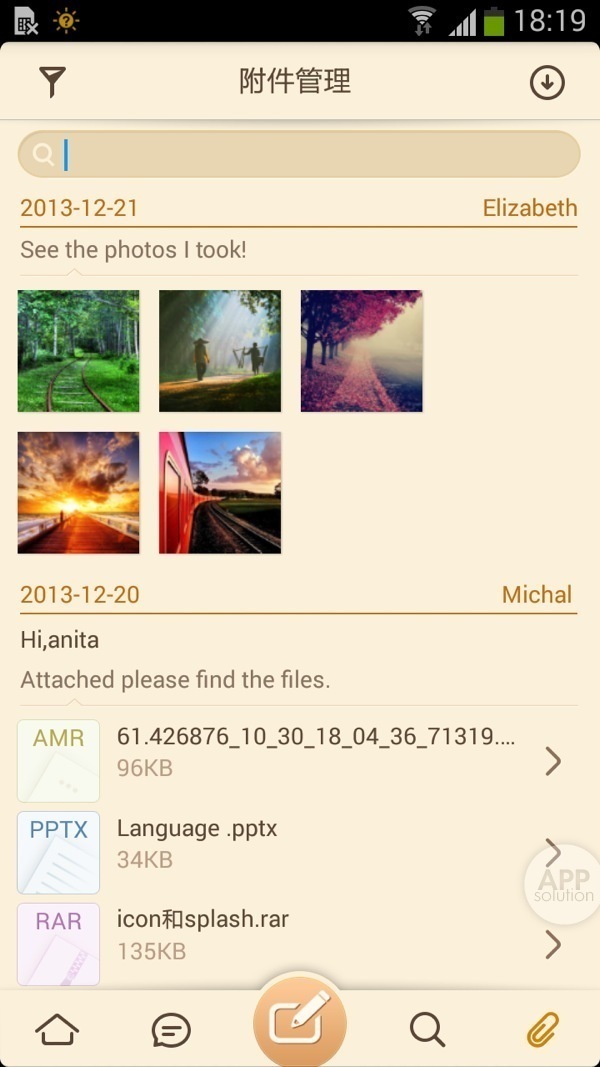The width and height of the screenshot is (600, 1067).
Task: Select the attachments paperclip tab
Action: (542, 1029)
